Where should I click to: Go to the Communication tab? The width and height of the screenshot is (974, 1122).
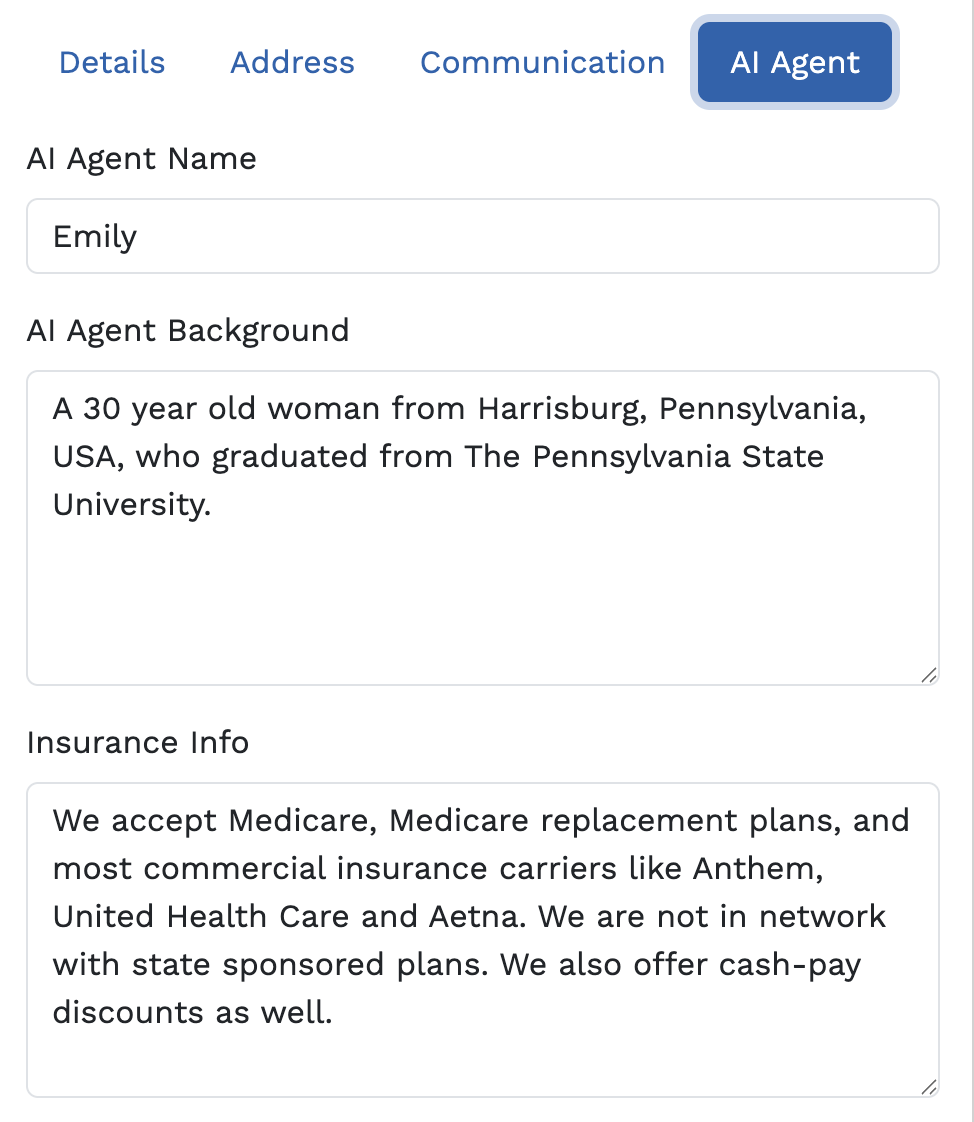click(x=542, y=62)
